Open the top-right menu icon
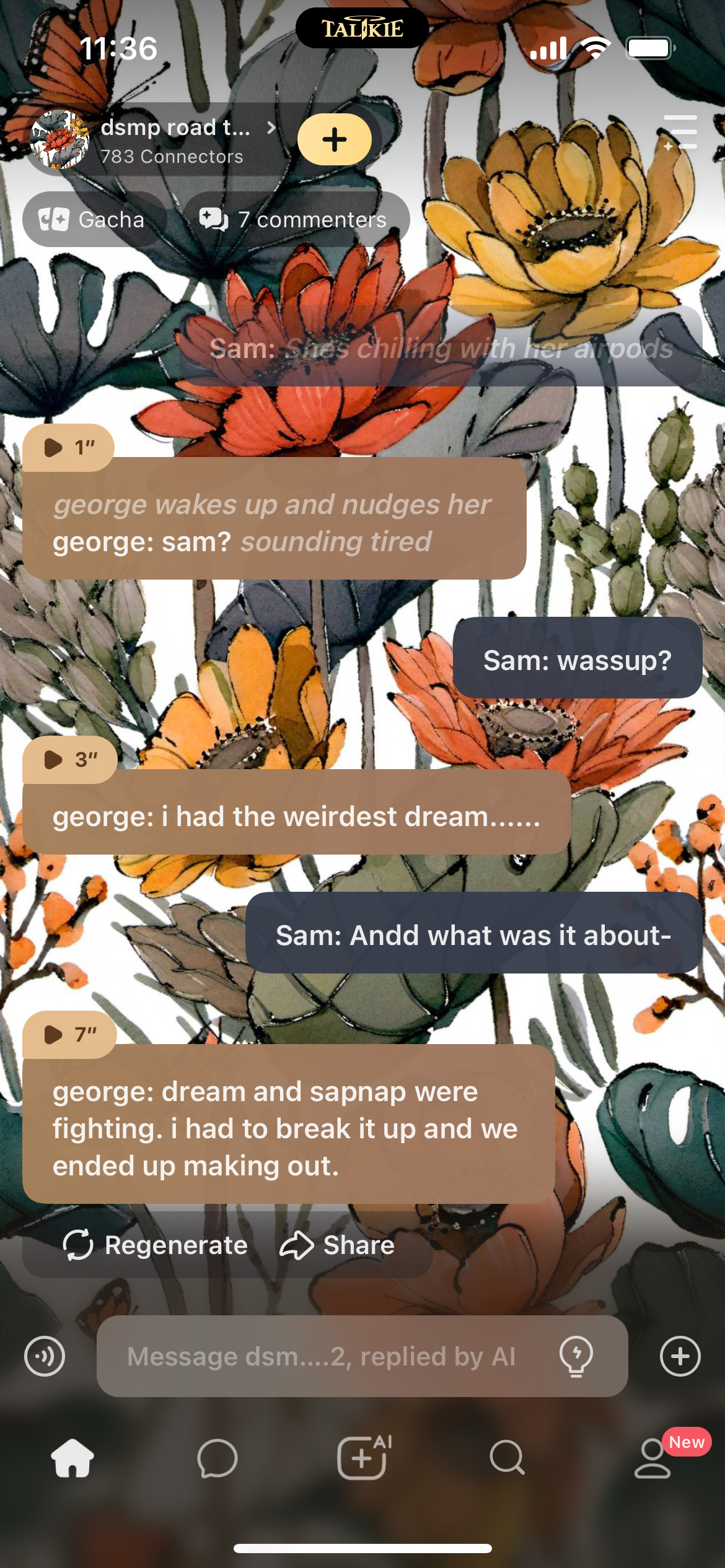Screen dimensions: 725x1568 click(680, 132)
